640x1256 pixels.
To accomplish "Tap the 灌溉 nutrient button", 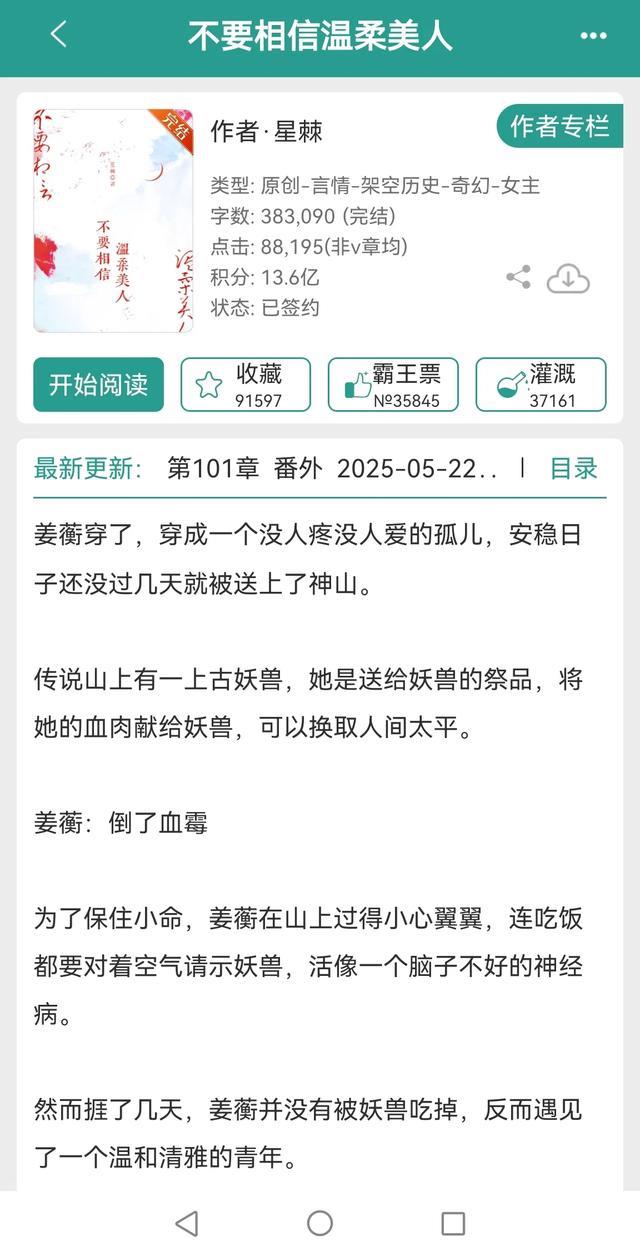I will 540,385.
